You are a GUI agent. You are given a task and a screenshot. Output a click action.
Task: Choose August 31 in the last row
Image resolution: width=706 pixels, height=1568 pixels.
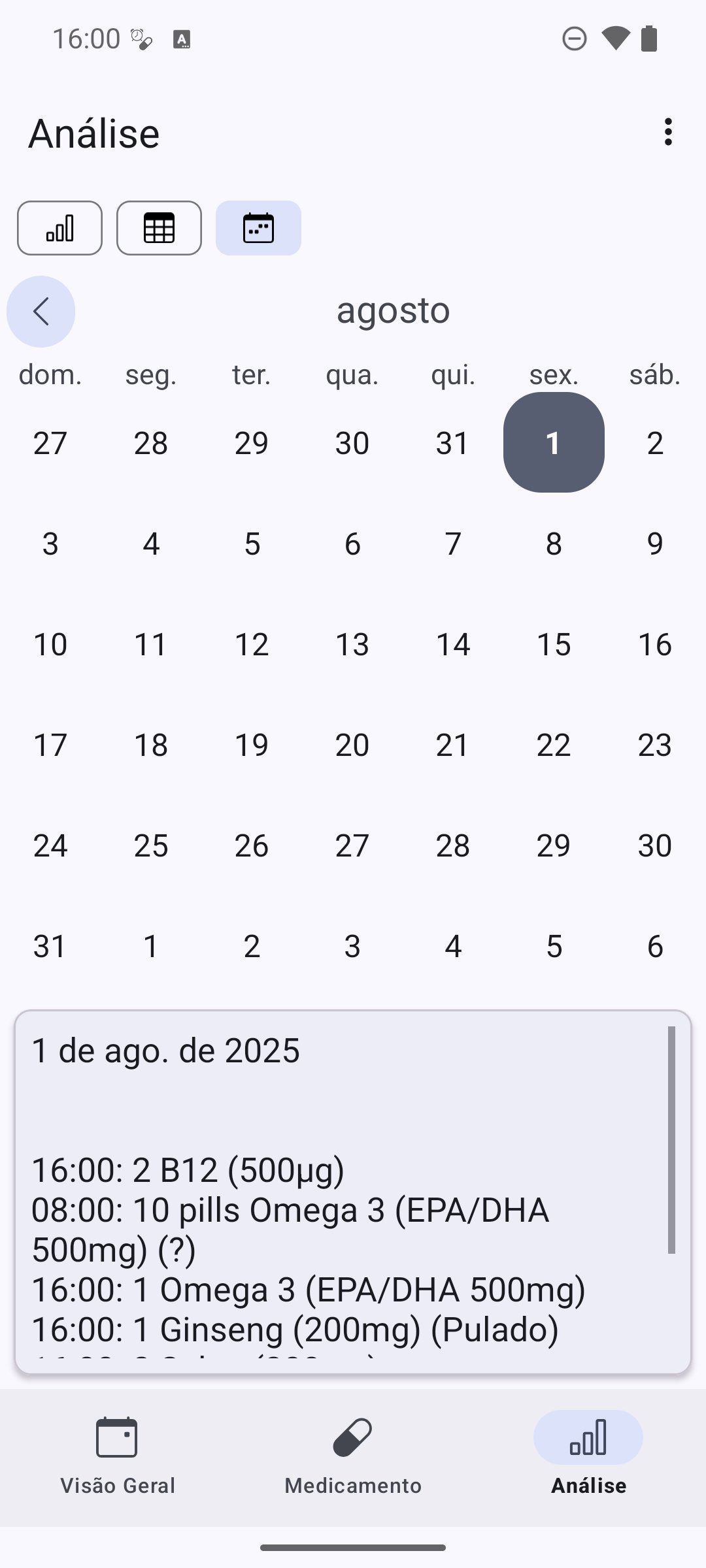pos(50,946)
